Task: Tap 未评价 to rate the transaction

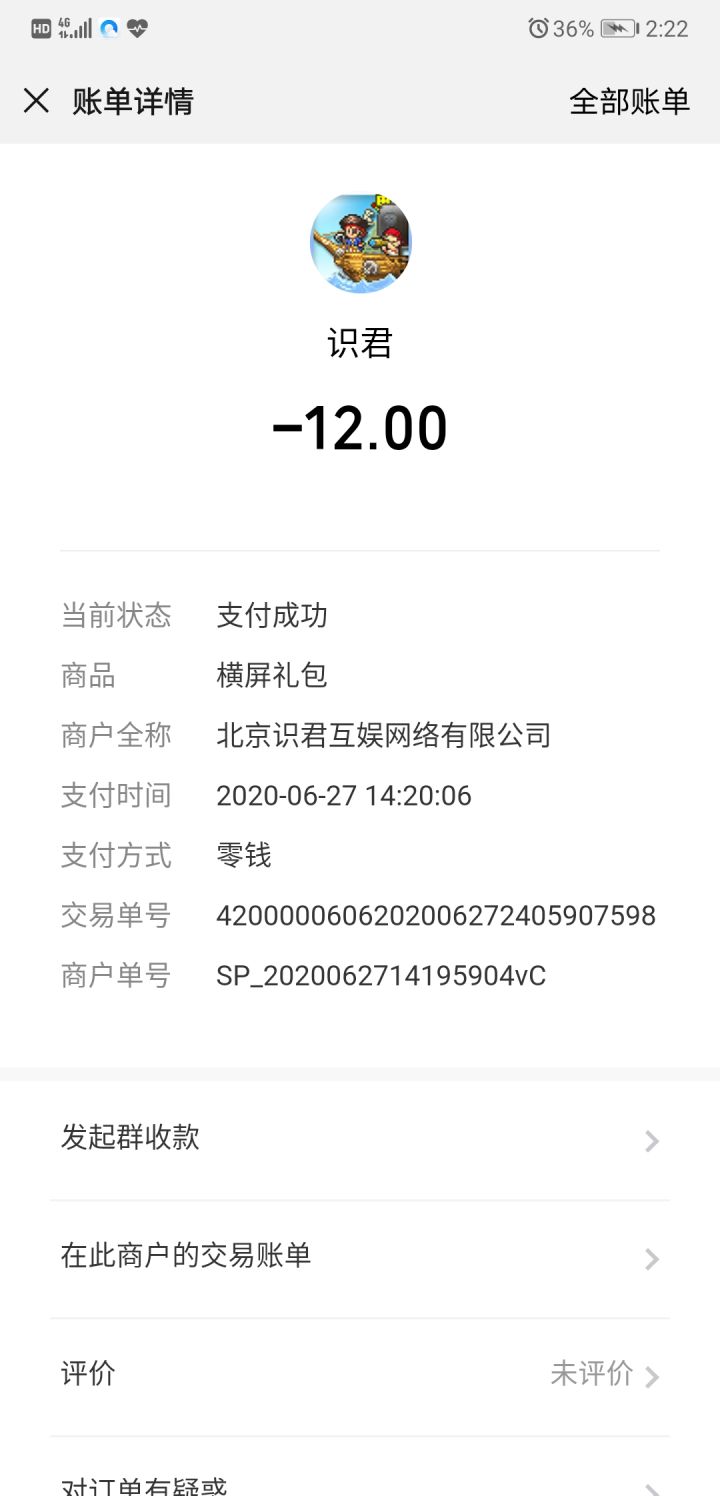Action: pyautogui.click(x=590, y=1374)
